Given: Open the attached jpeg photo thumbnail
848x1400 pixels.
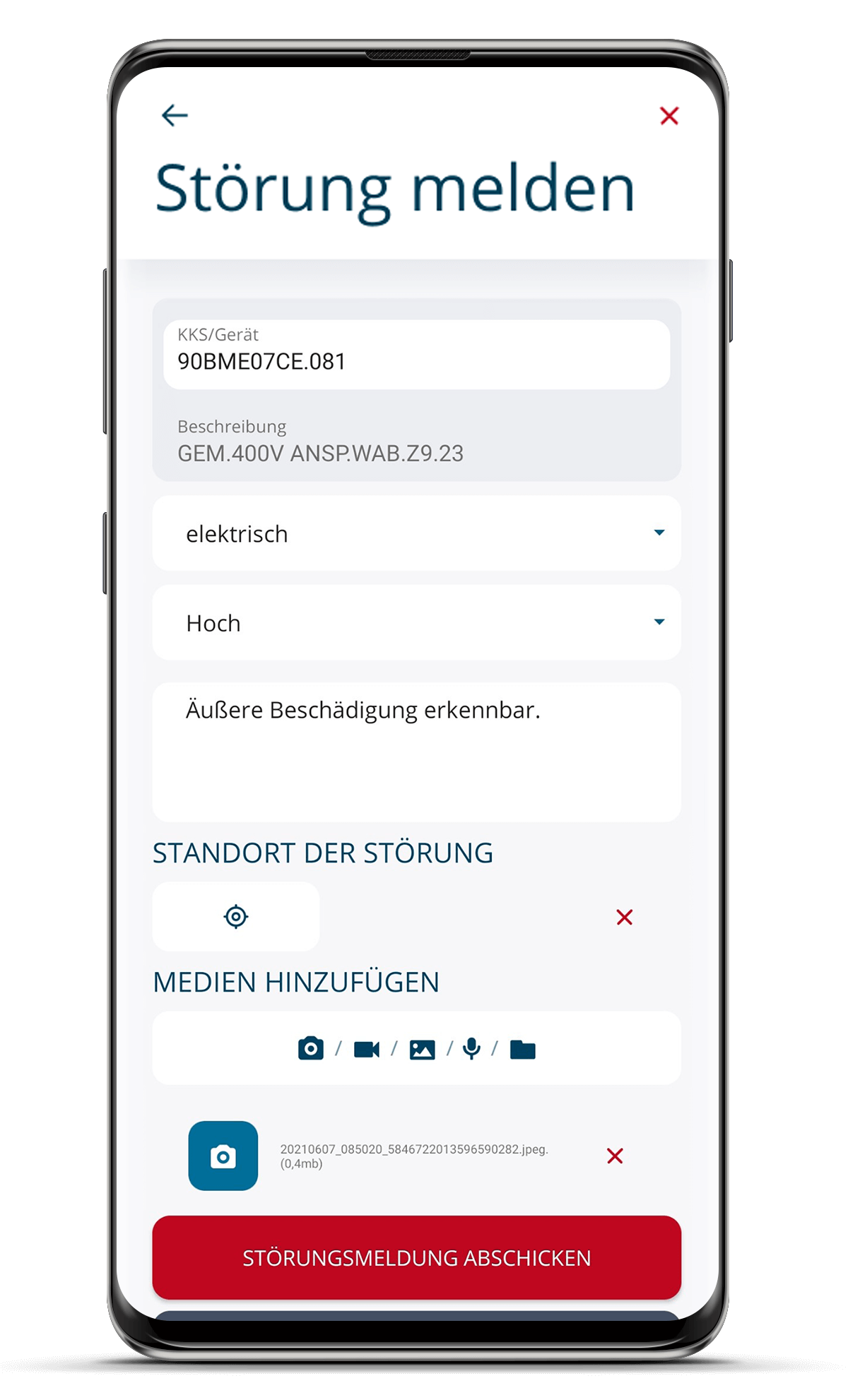Looking at the screenshot, I should 223,1156.
